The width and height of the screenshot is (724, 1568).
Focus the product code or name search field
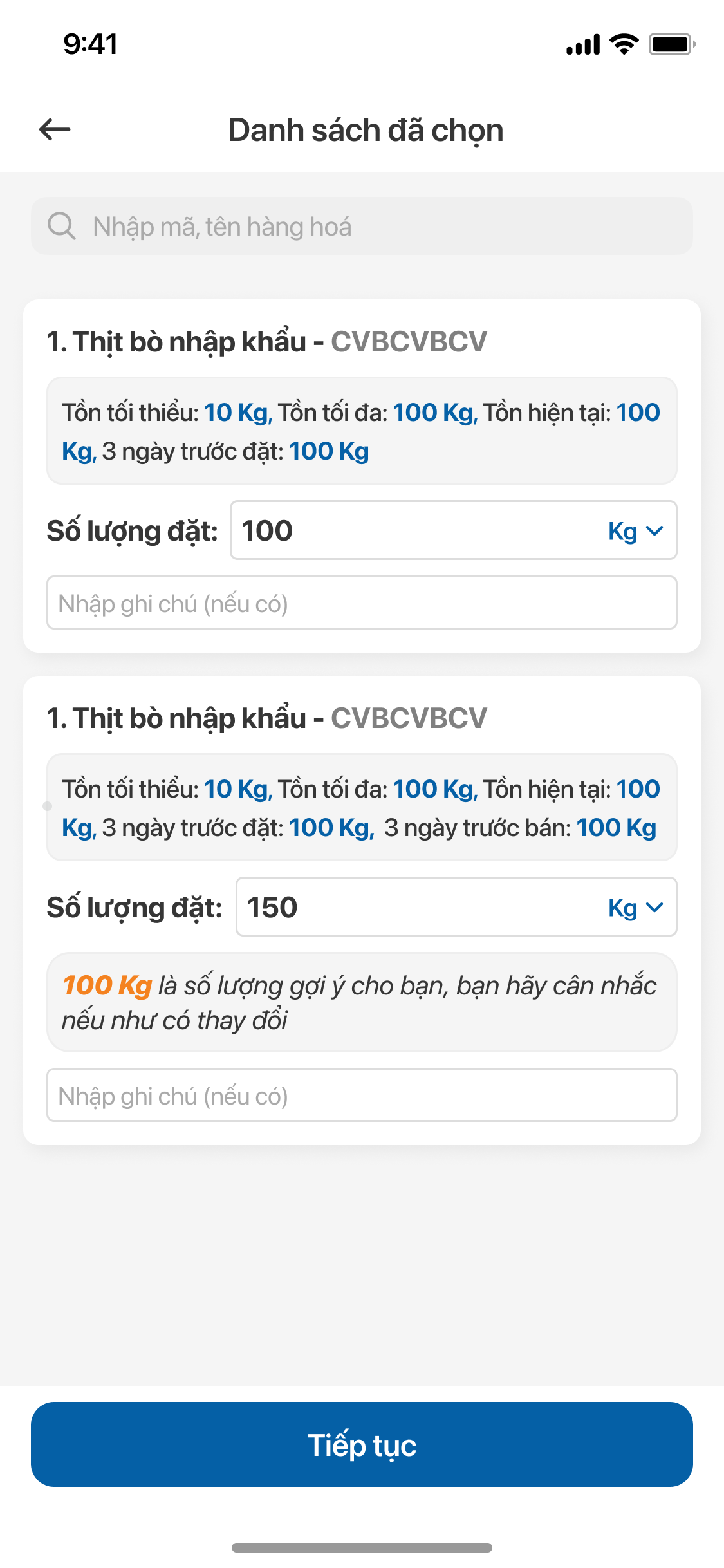pyautogui.click(x=362, y=227)
